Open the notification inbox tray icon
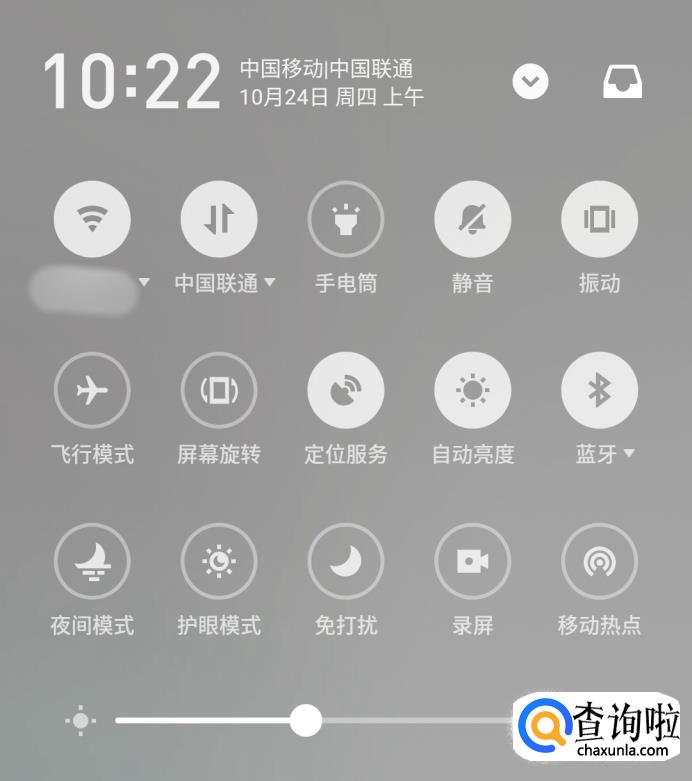 (x=622, y=83)
